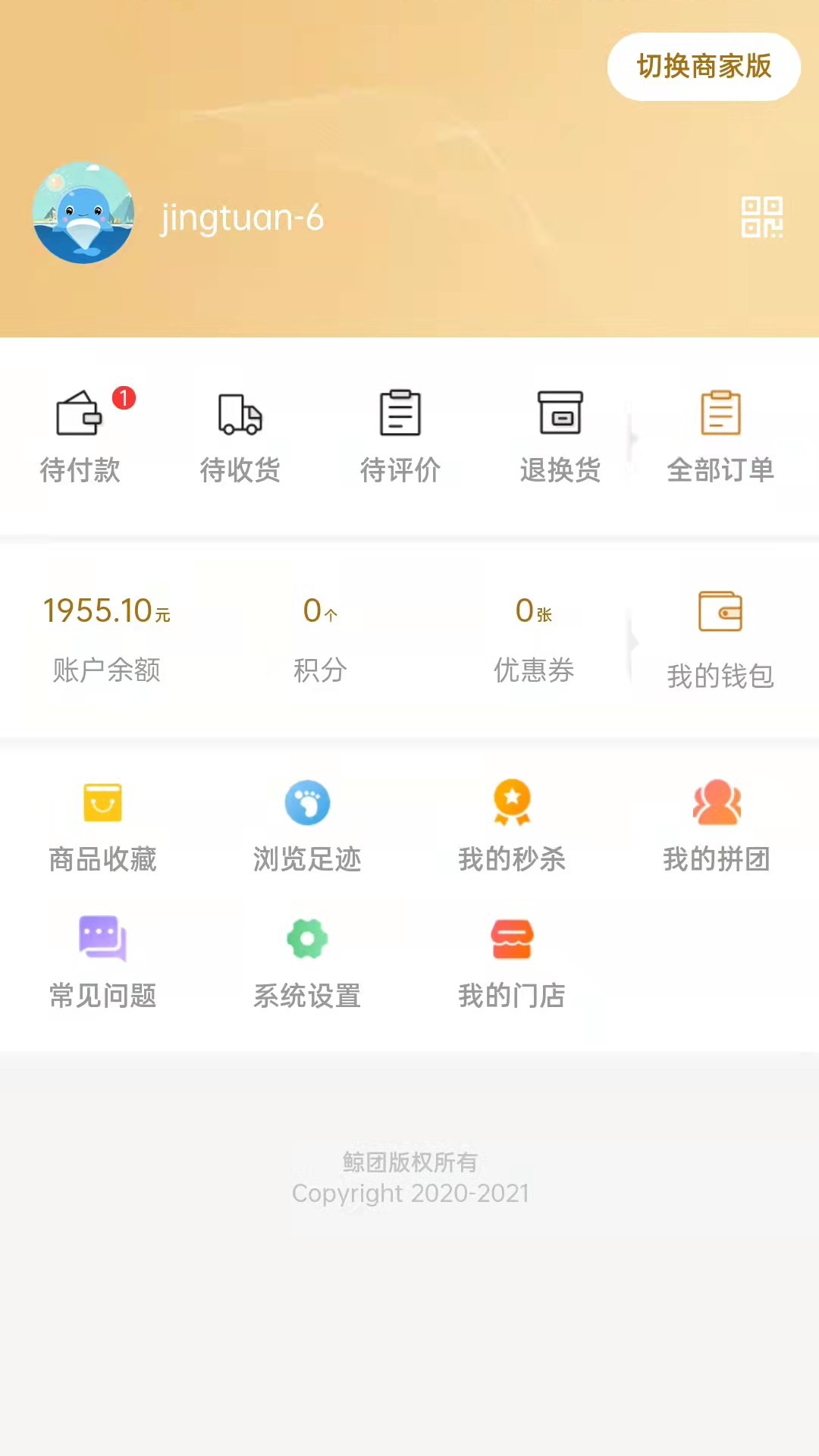The height and width of the screenshot is (1456, 819).
Task: Open 系统设置 system settings
Action: click(x=307, y=963)
